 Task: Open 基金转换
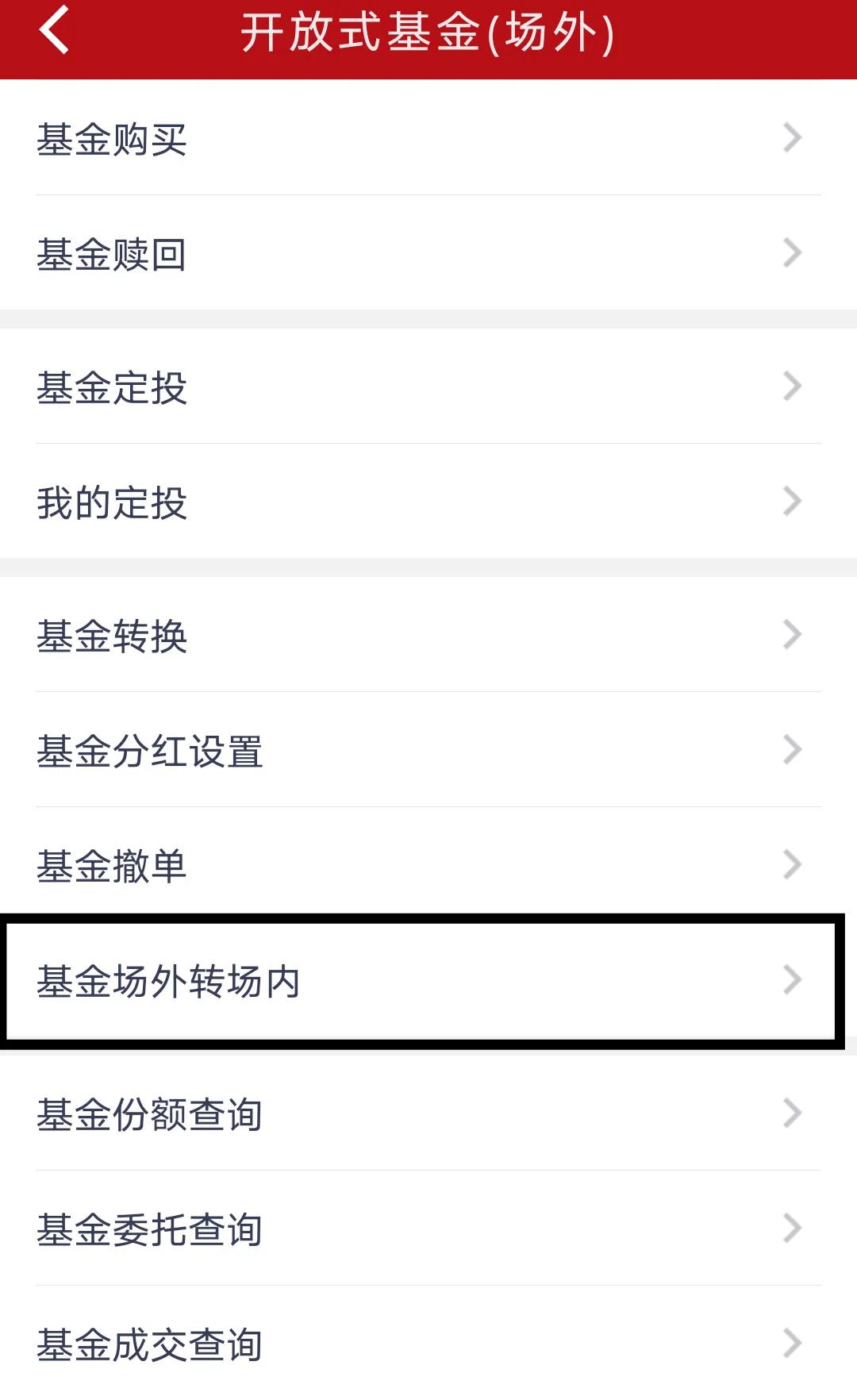428,634
